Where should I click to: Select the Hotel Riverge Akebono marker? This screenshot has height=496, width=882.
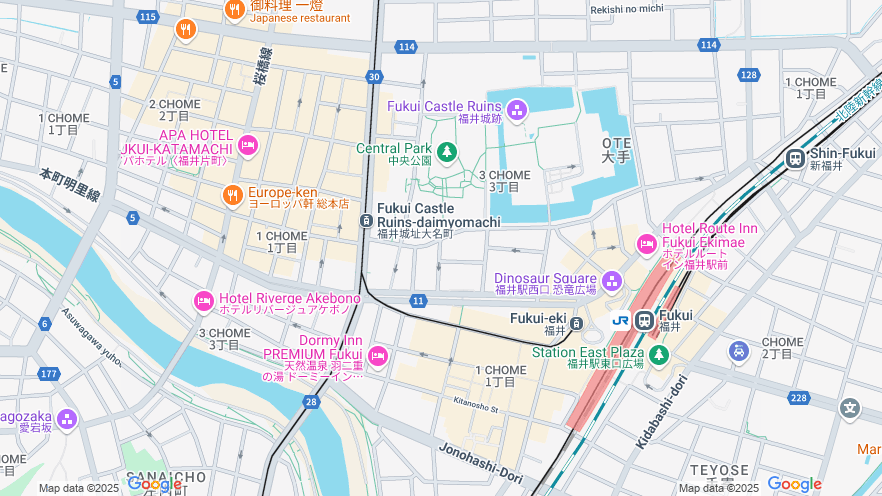204,300
